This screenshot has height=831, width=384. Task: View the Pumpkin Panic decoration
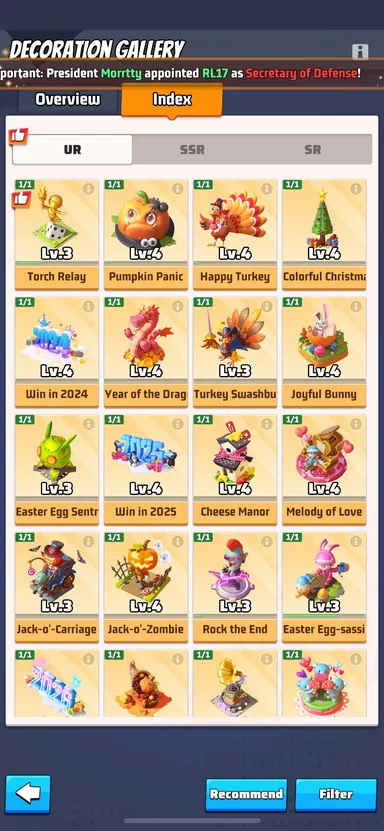pos(146,234)
